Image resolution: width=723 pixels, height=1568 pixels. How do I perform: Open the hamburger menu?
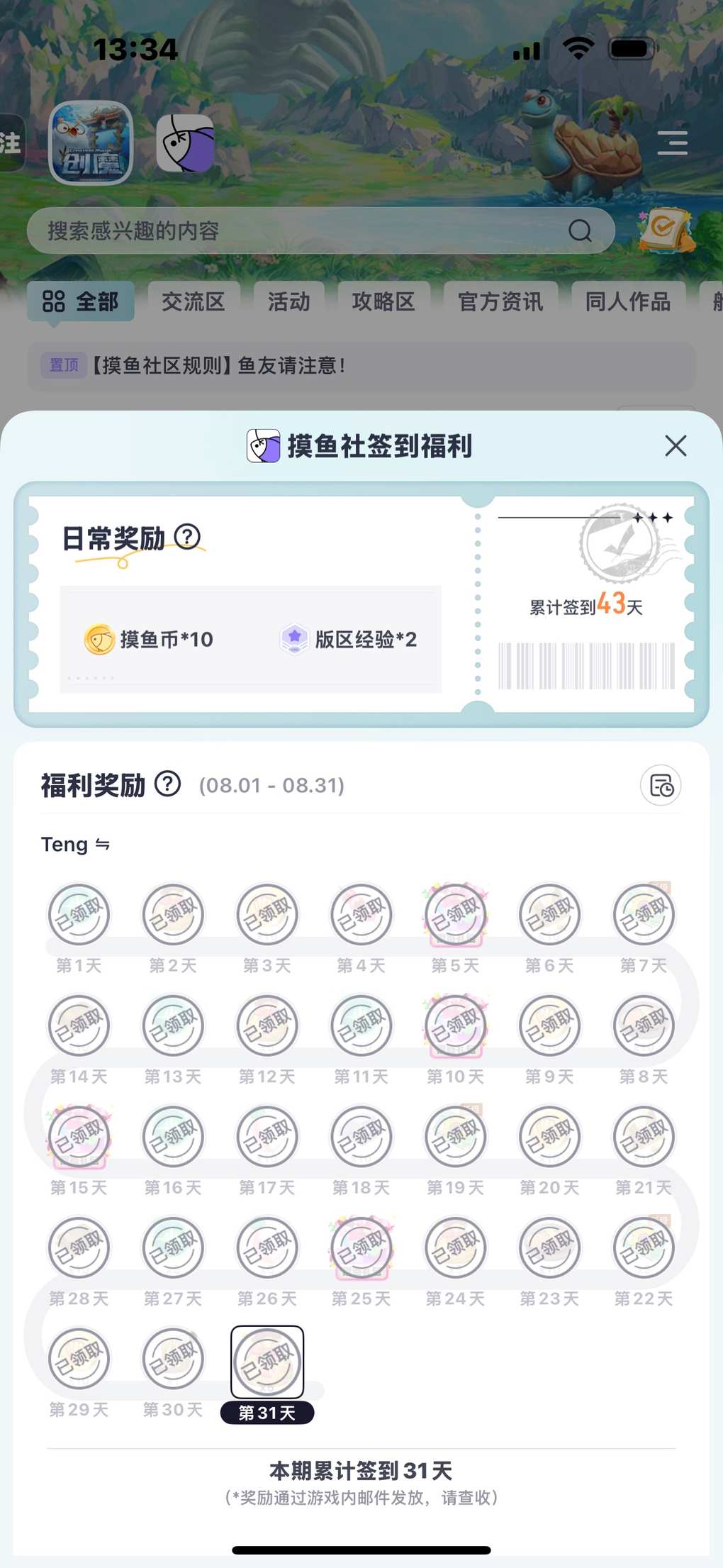tap(672, 143)
